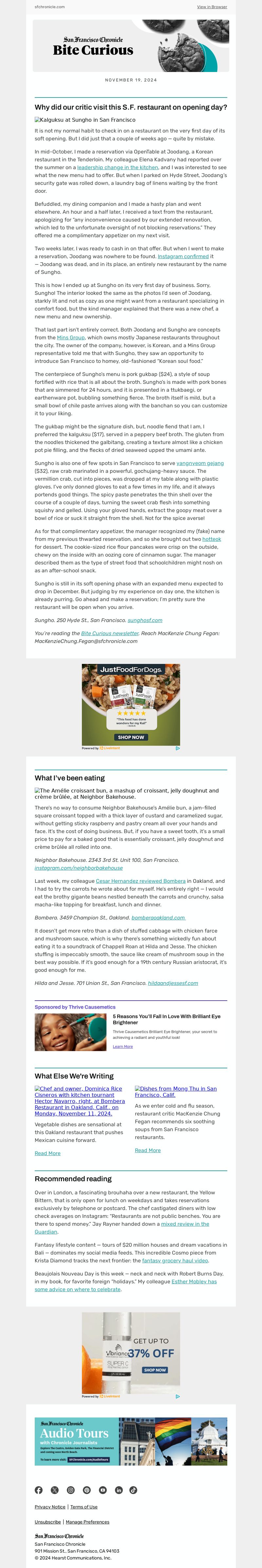The height and width of the screenshot is (1568, 262).
Task: Visit instagram.com/neighborbakehouse link
Action: point(79,868)
